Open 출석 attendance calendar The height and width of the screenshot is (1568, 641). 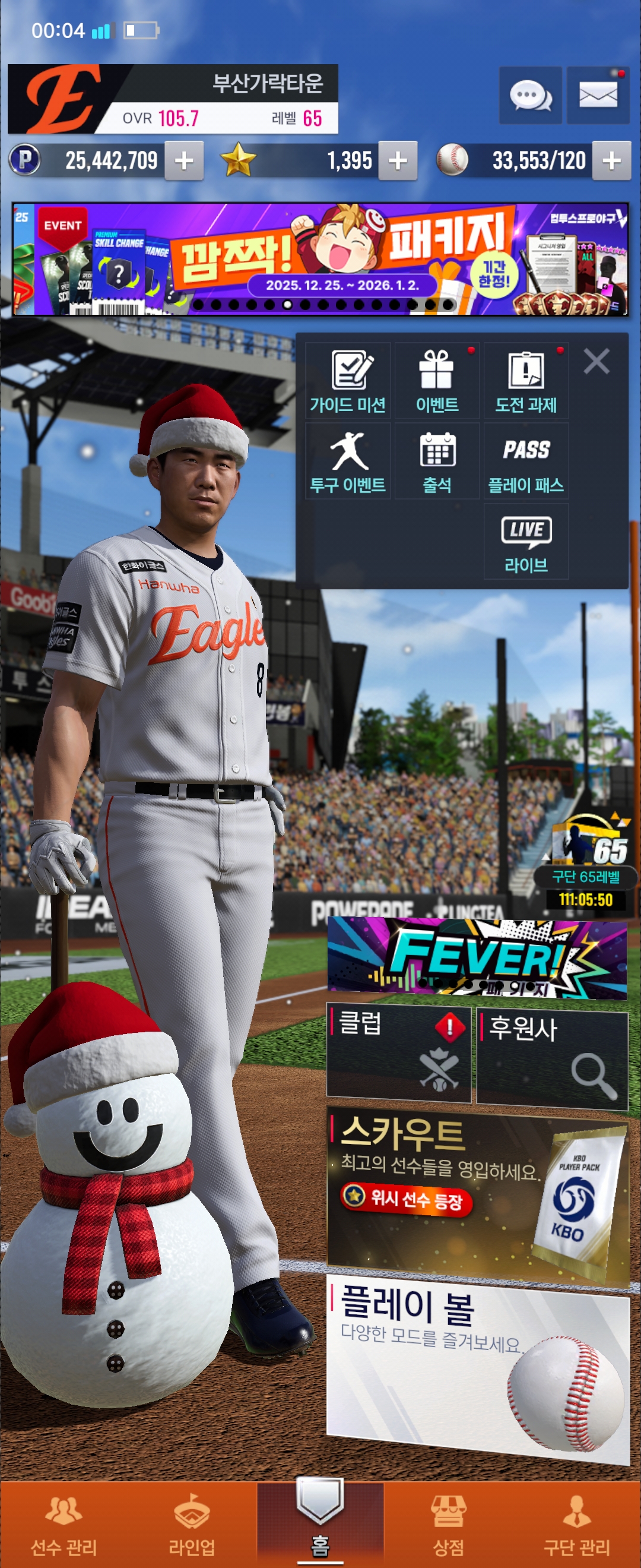pos(437,461)
